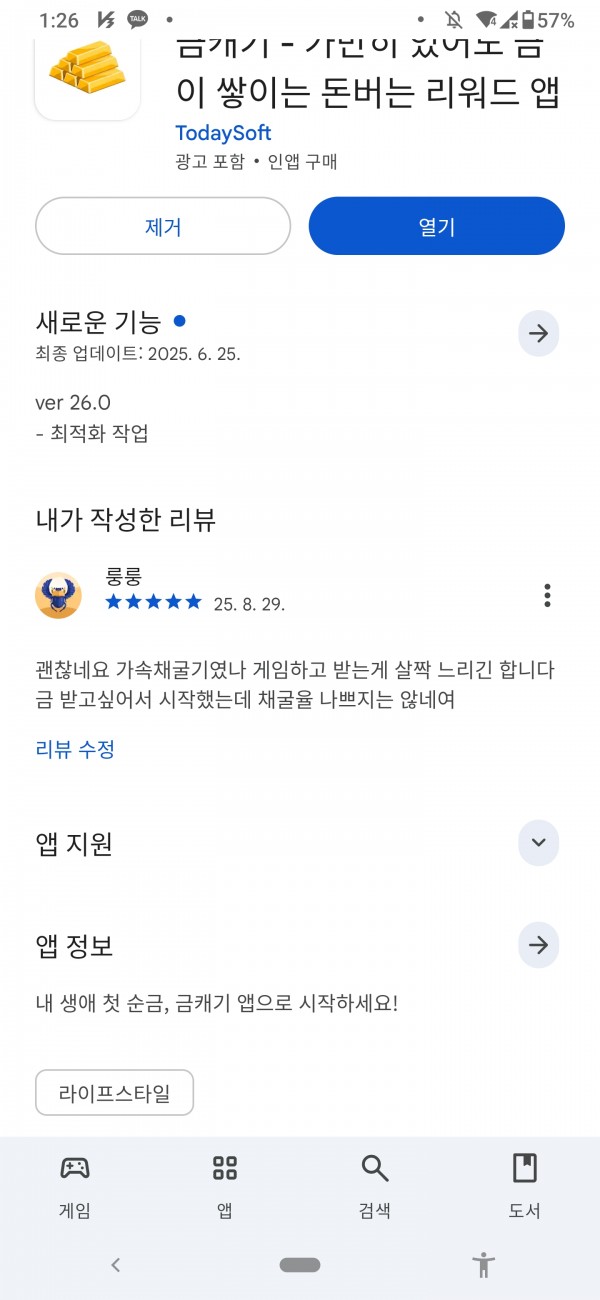Viewport: 600px width, 1300px height.
Task: Open 앱 정보 details arrow
Action: pyautogui.click(x=538, y=945)
